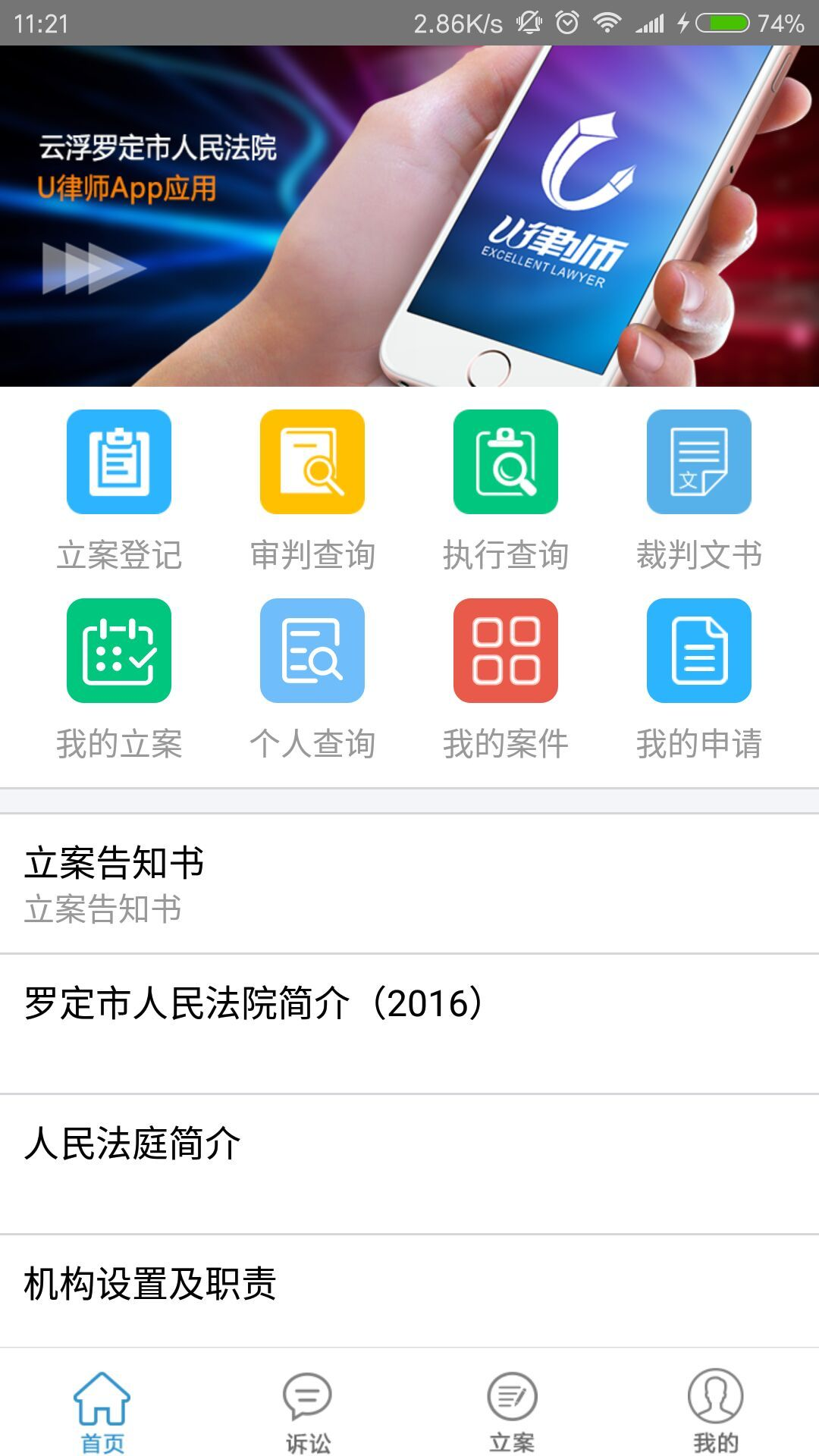The height and width of the screenshot is (1456, 819).
Task: Tap the 裁判文书 (judgment documents) icon
Action: click(699, 464)
